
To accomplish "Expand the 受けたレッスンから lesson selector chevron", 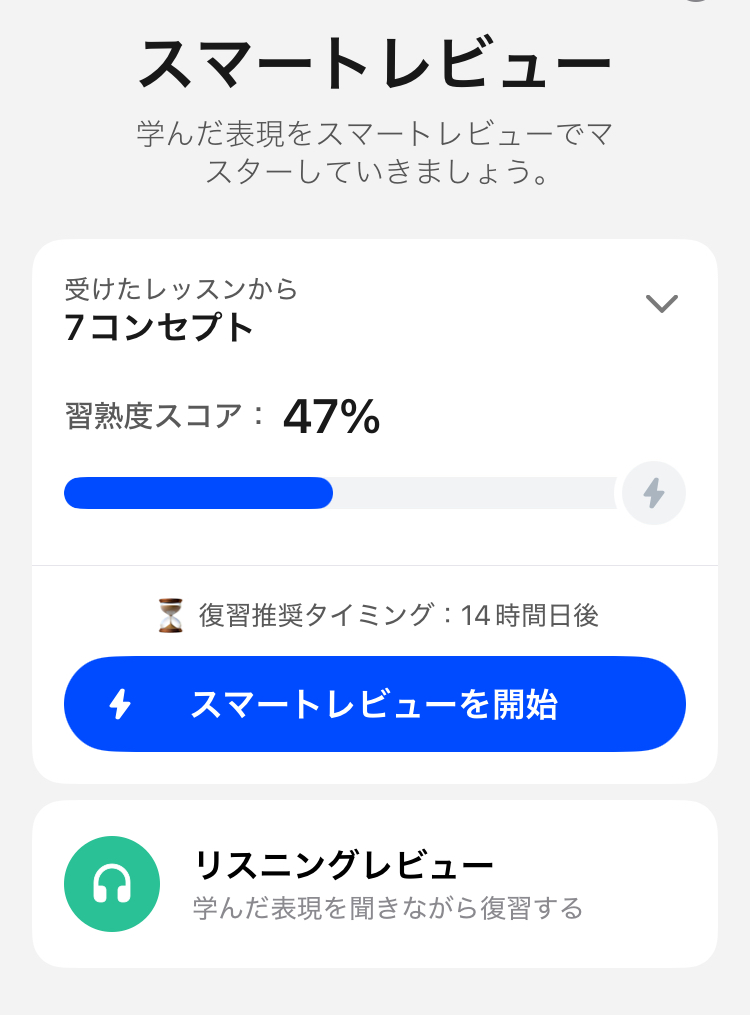I will pyautogui.click(x=662, y=305).
